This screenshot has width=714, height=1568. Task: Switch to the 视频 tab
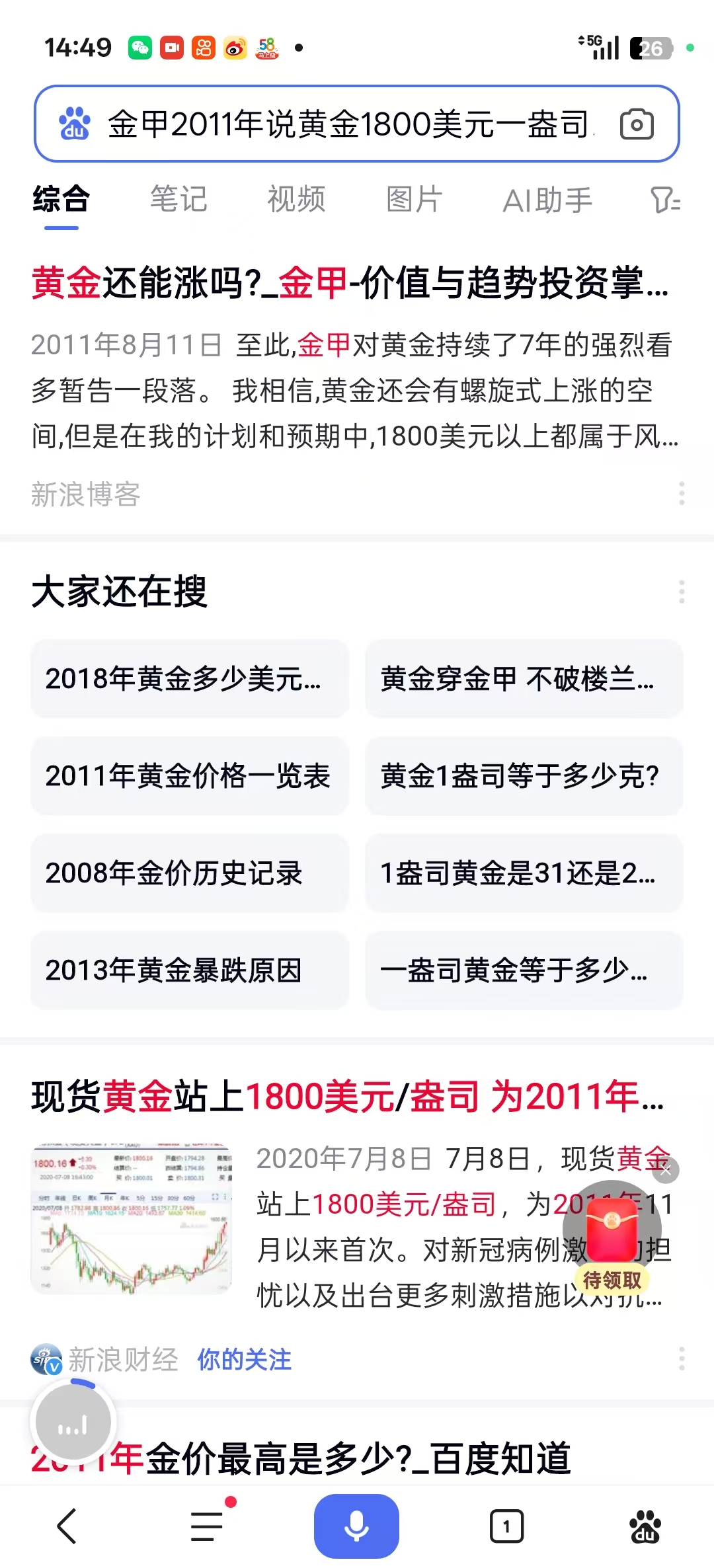[x=296, y=200]
